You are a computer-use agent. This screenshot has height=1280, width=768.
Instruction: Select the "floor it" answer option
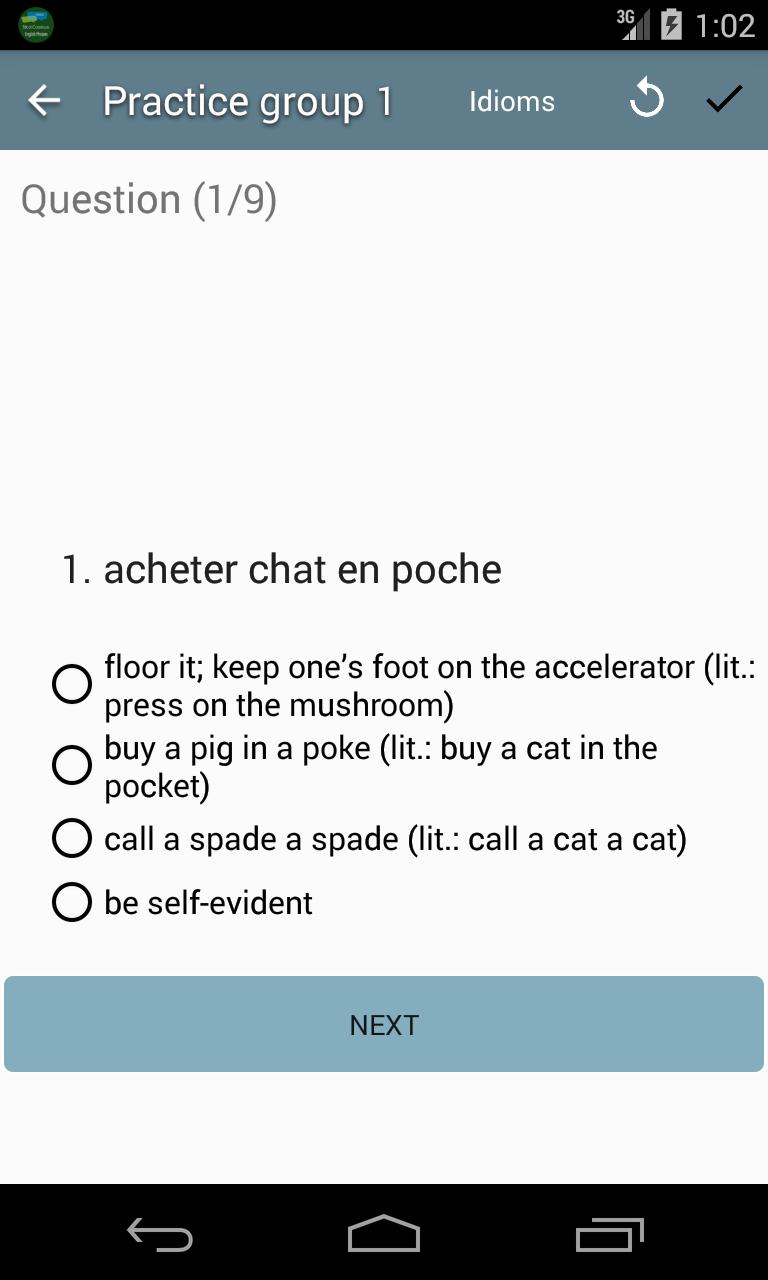tap(72, 685)
